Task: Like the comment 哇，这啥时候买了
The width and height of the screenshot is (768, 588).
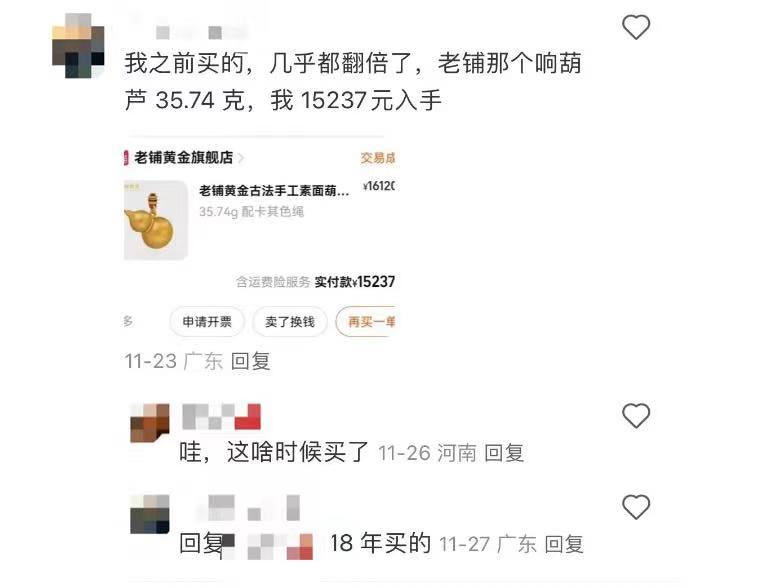Action: (x=636, y=416)
